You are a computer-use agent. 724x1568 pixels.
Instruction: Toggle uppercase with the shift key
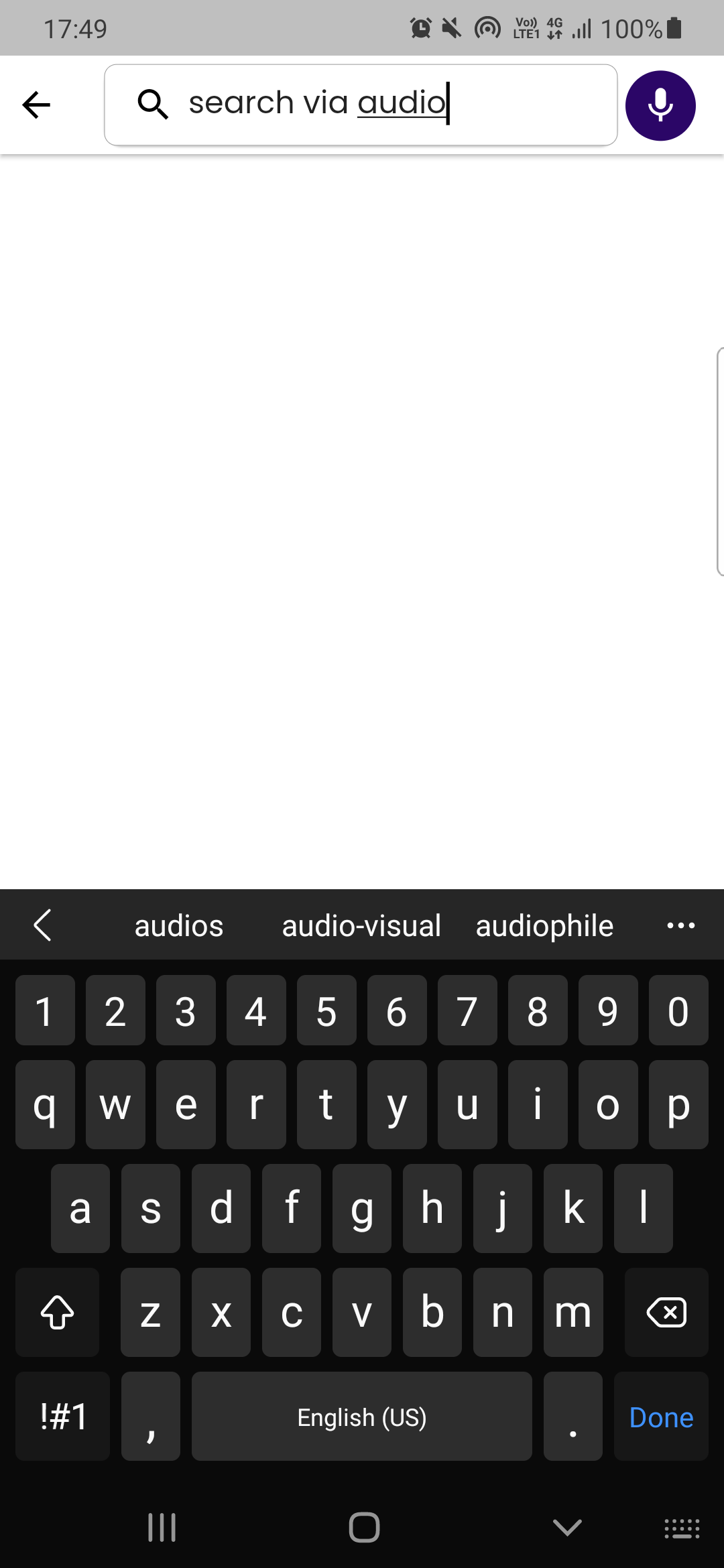57,1313
